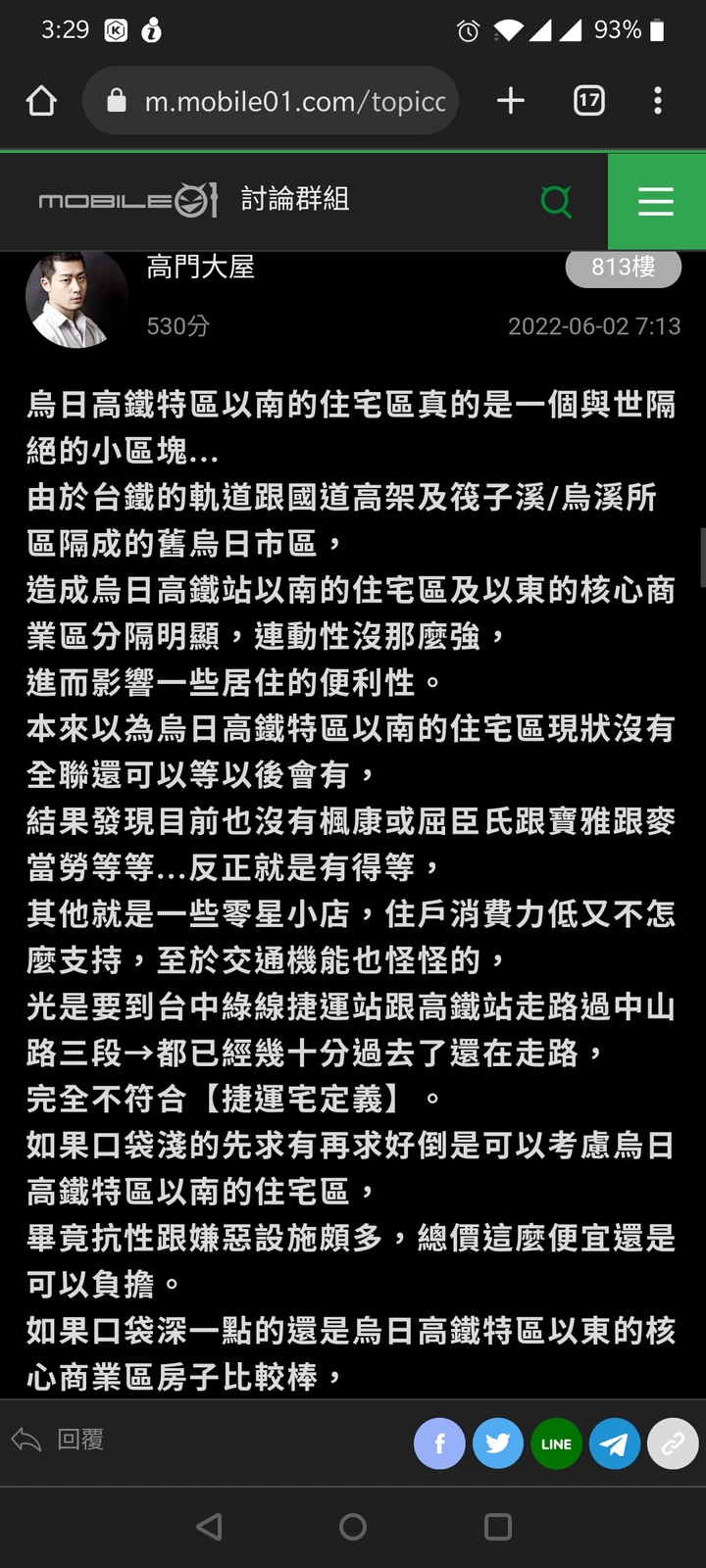Open the Mobile01 logo homepage

pyautogui.click(x=127, y=201)
